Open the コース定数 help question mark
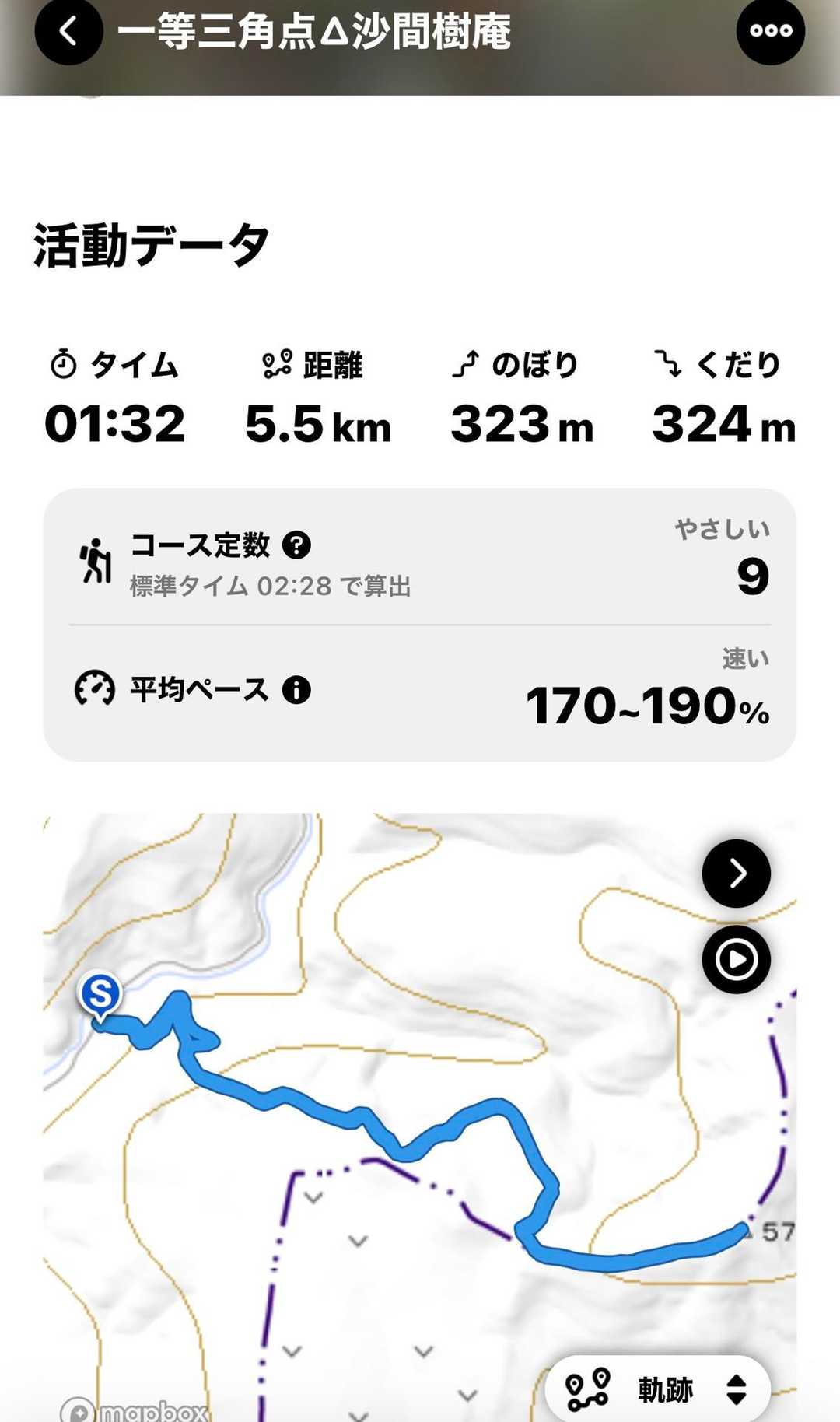The width and height of the screenshot is (840, 1422). (x=296, y=545)
